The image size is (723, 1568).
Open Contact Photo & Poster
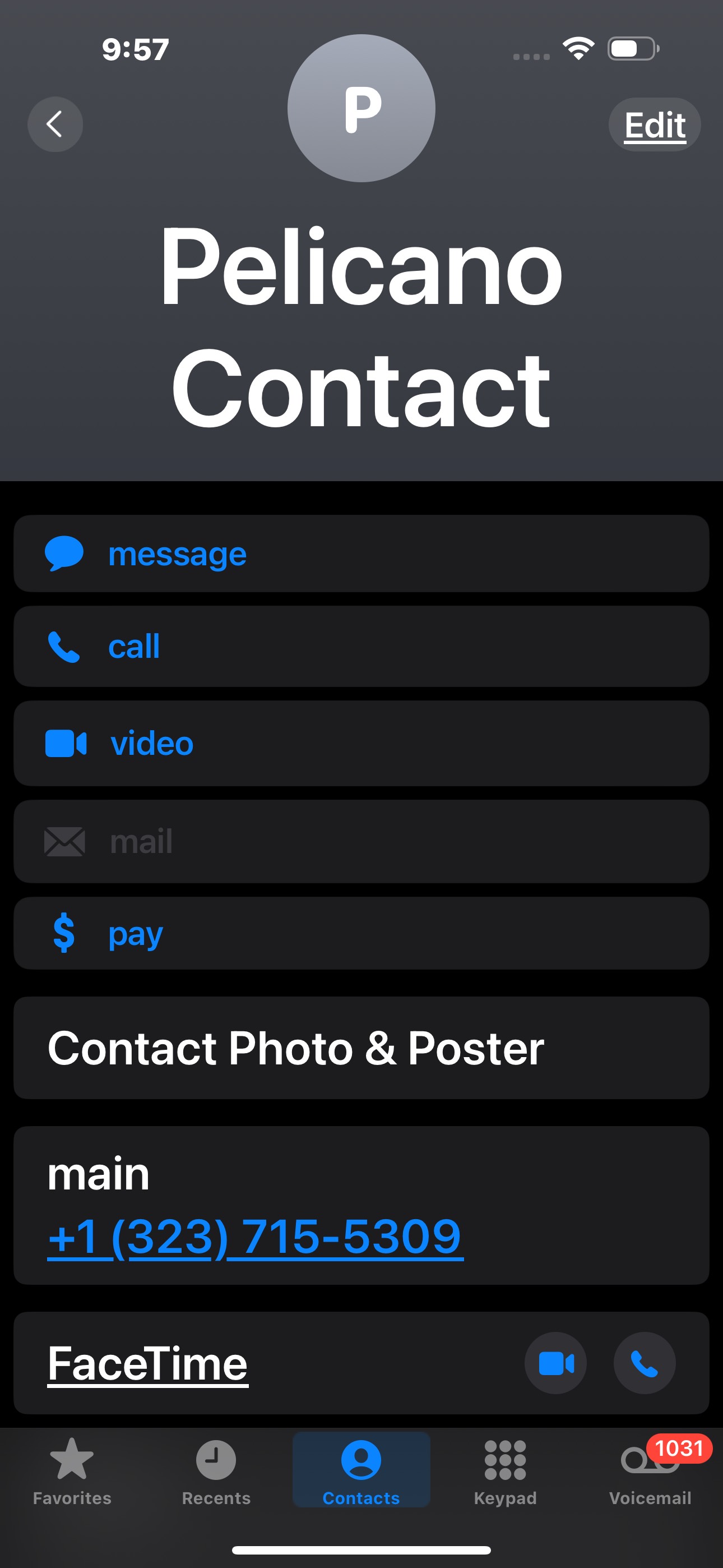point(360,1048)
